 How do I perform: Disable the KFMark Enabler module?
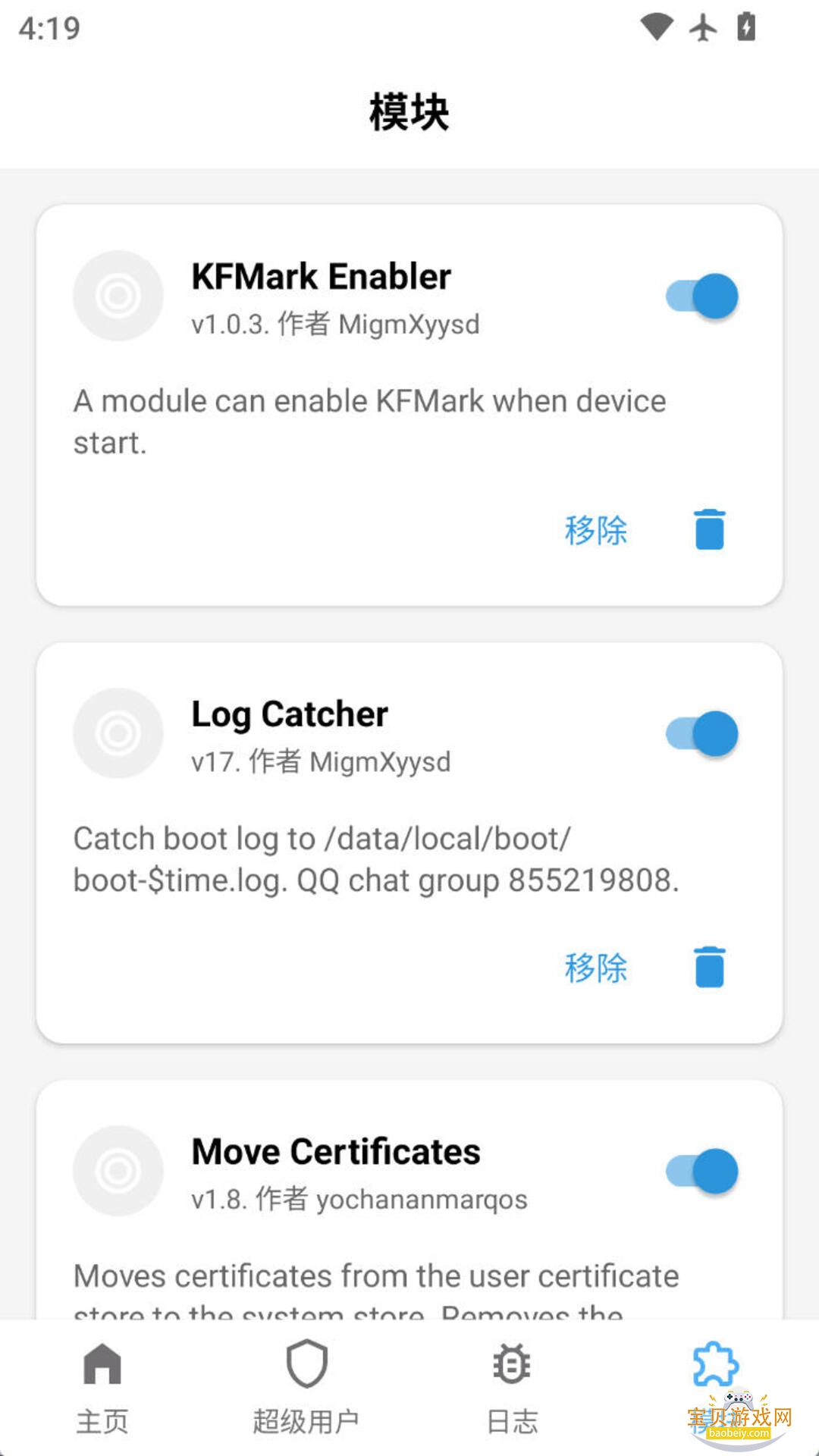point(701,297)
